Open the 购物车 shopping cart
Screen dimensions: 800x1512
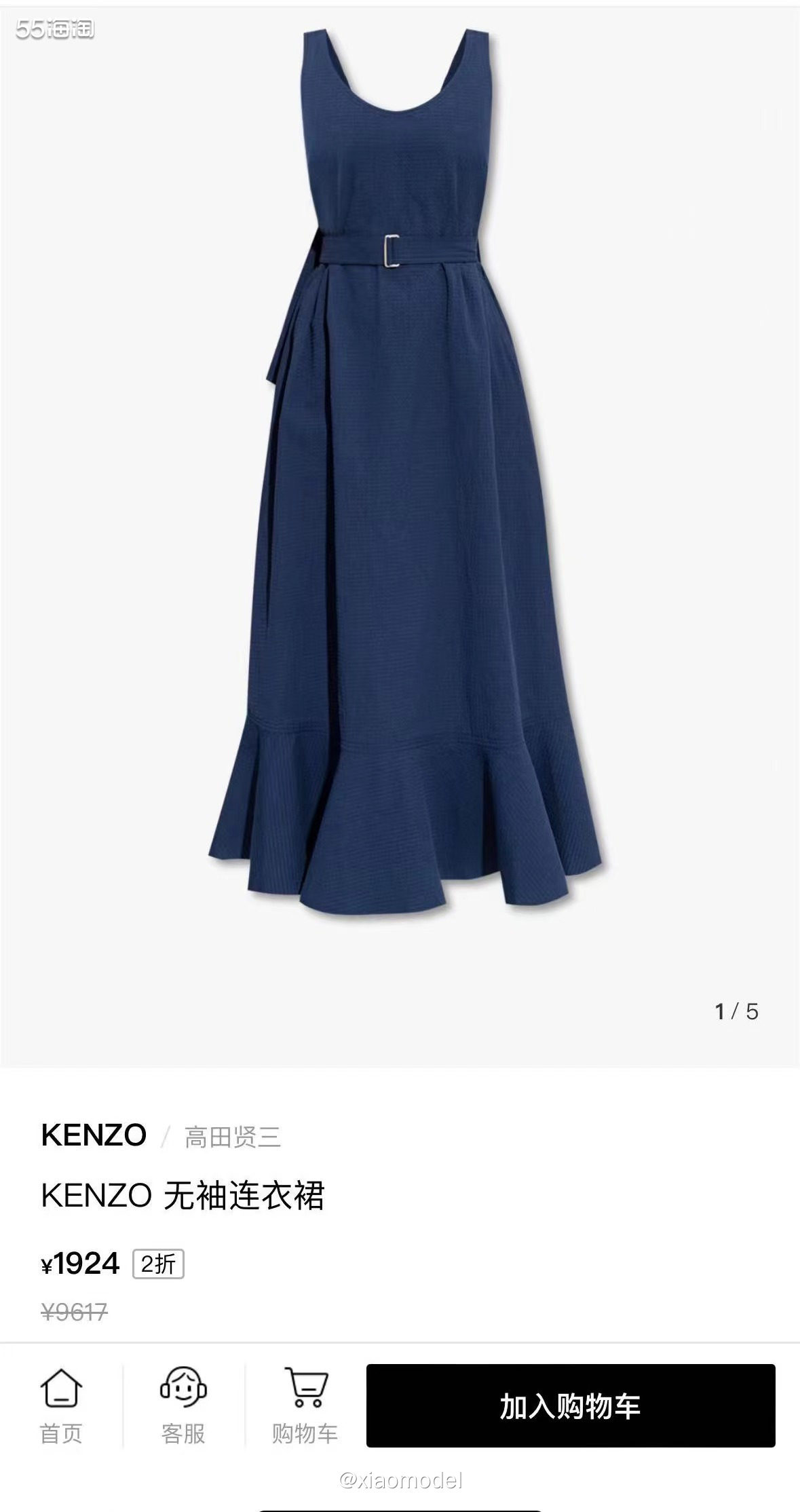click(x=305, y=1405)
